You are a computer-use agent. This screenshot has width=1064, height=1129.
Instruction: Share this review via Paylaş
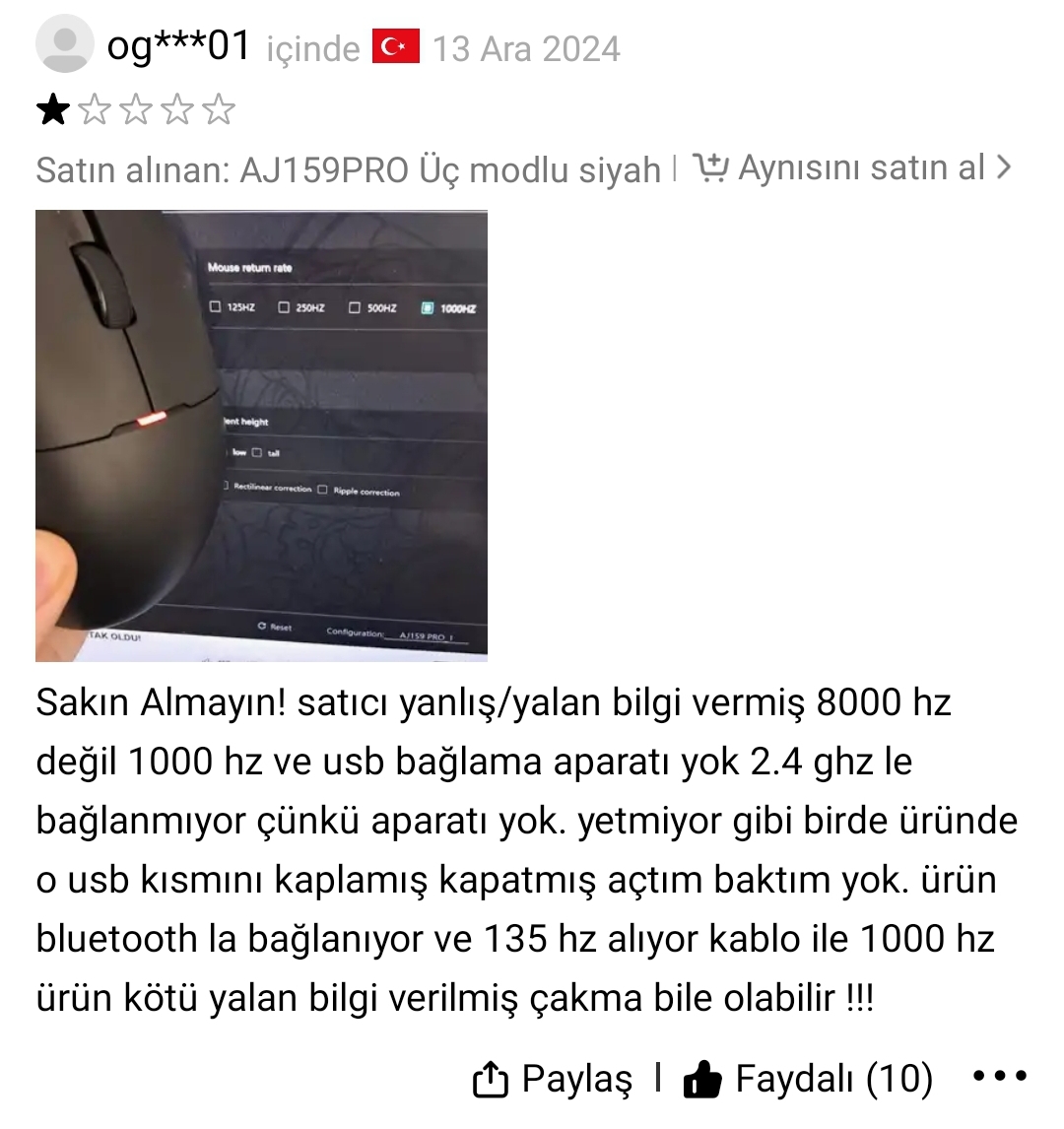tap(553, 1079)
